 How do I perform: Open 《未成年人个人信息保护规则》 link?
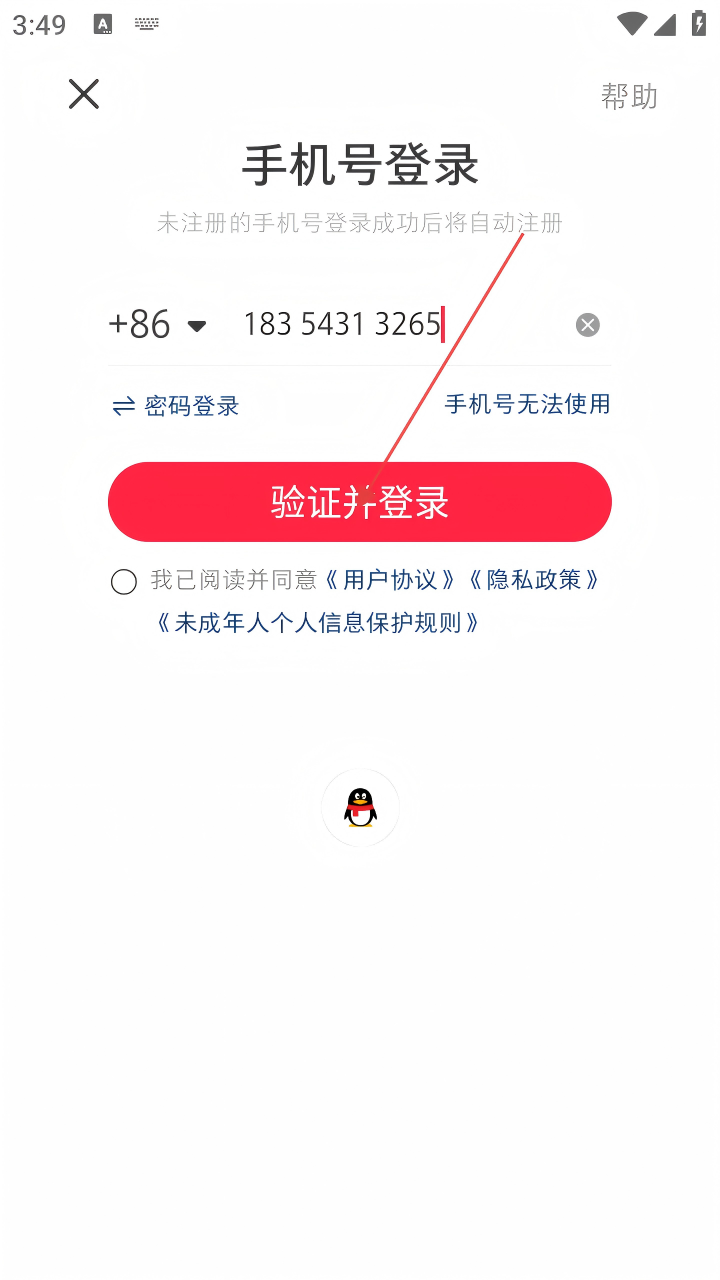318,623
